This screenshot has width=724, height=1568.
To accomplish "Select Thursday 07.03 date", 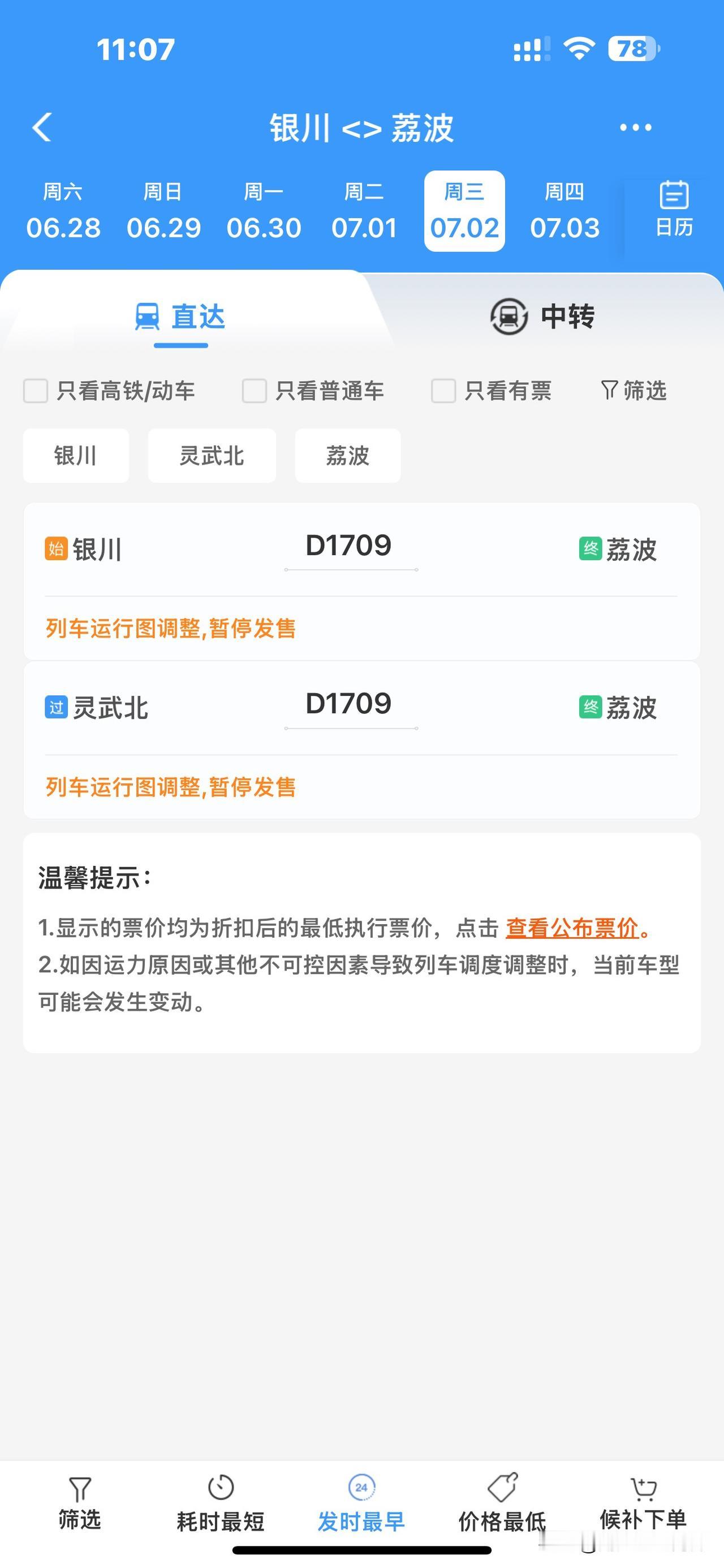I will click(564, 211).
